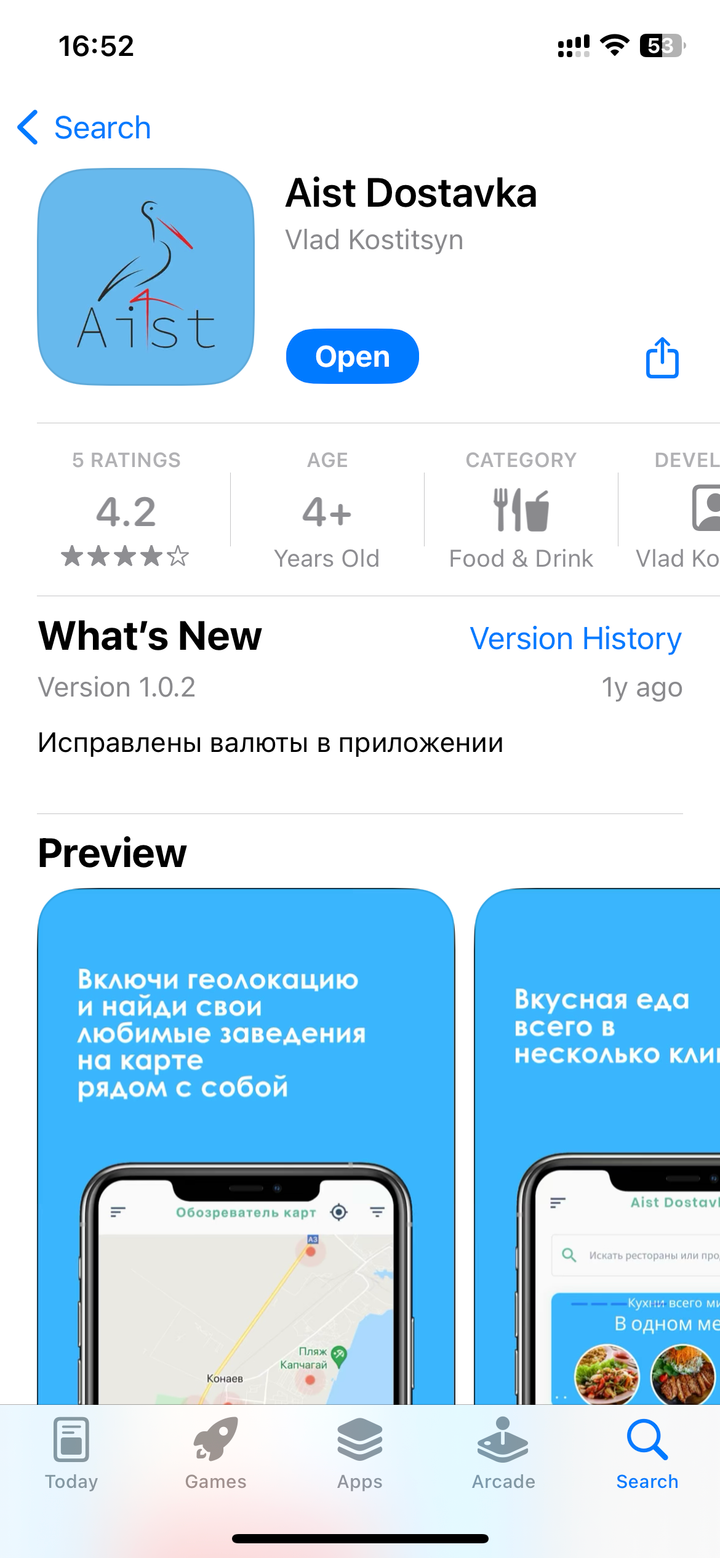This screenshot has height=1558, width=720.
Task: Go back to Search results
Action: tap(84, 128)
